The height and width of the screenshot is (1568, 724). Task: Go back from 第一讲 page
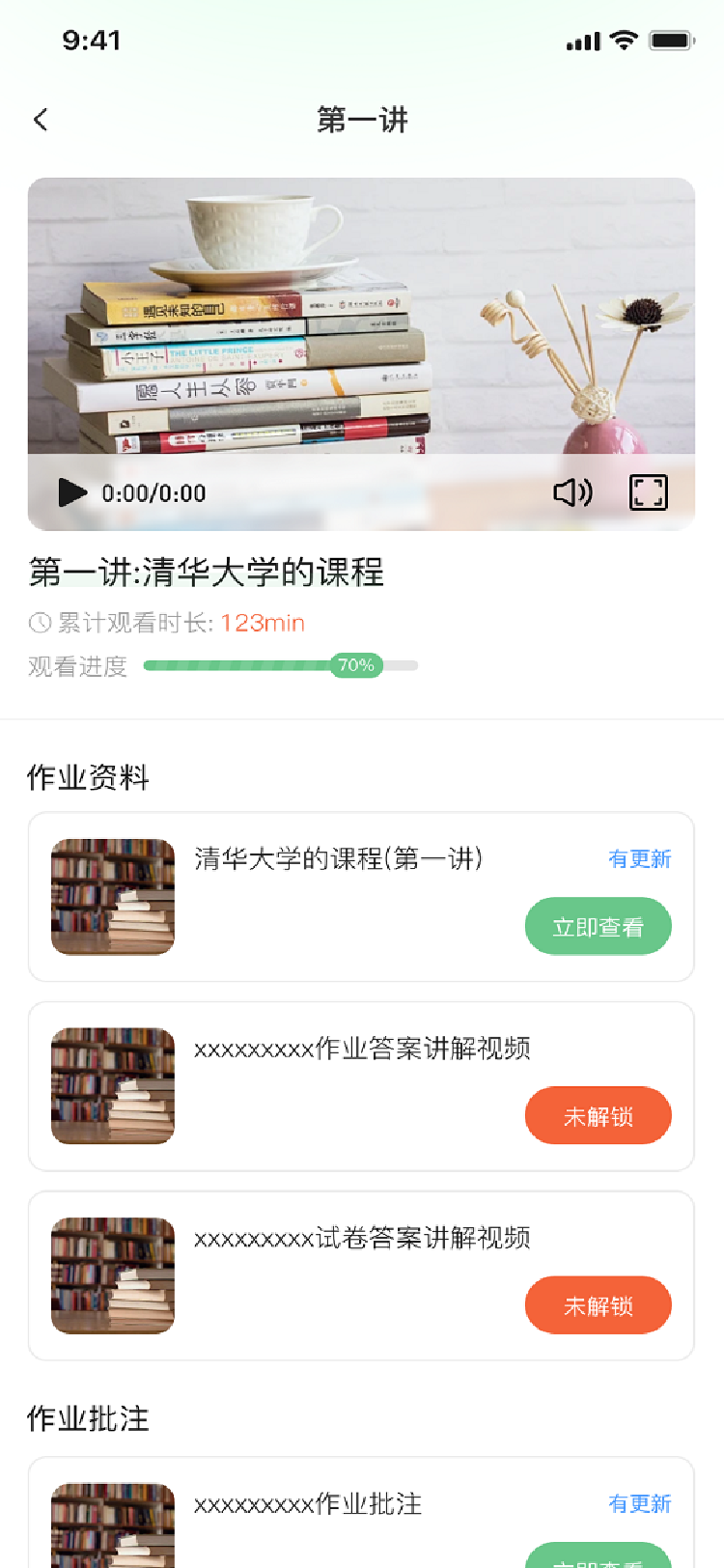click(x=41, y=120)
